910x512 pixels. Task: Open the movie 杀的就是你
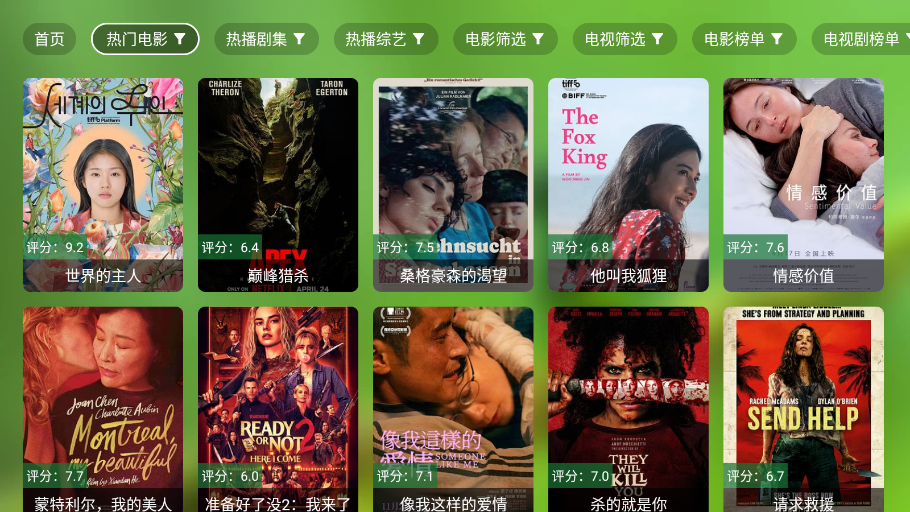click(x=628, y=408)
